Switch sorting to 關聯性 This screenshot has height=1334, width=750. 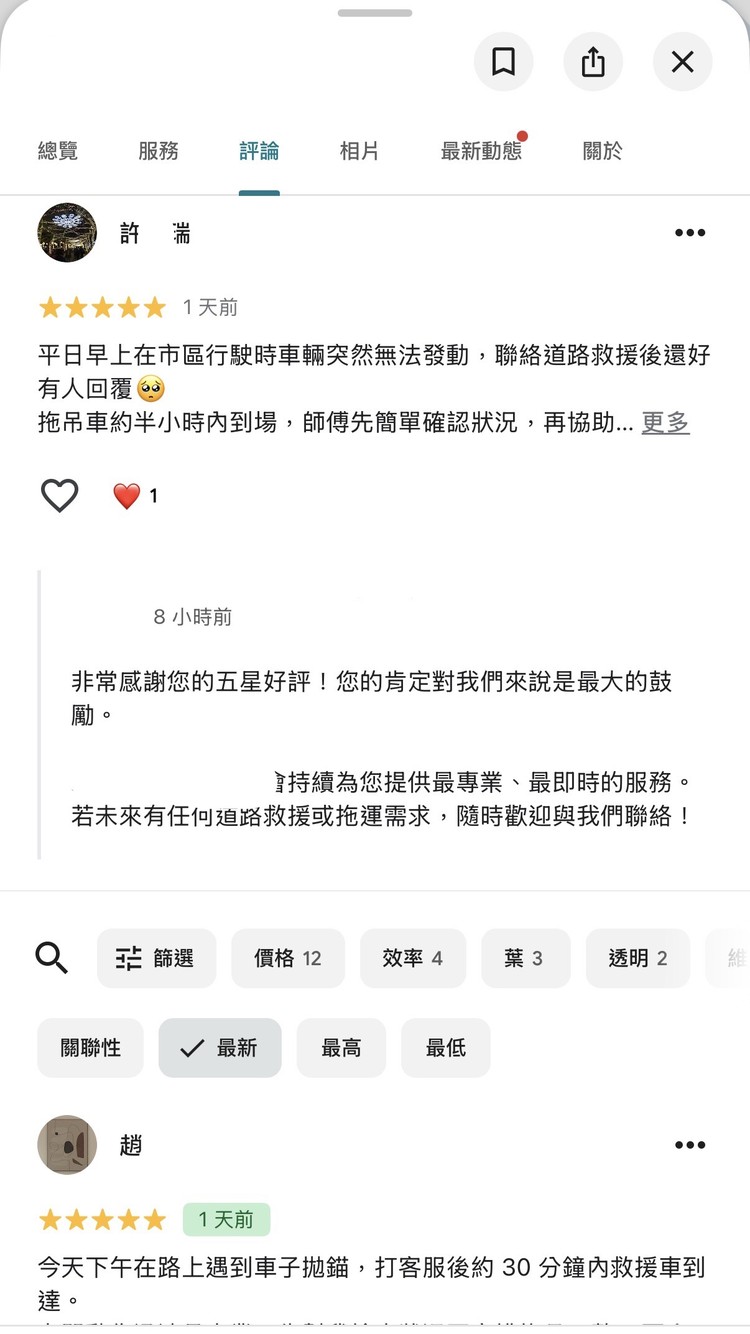90,1047
